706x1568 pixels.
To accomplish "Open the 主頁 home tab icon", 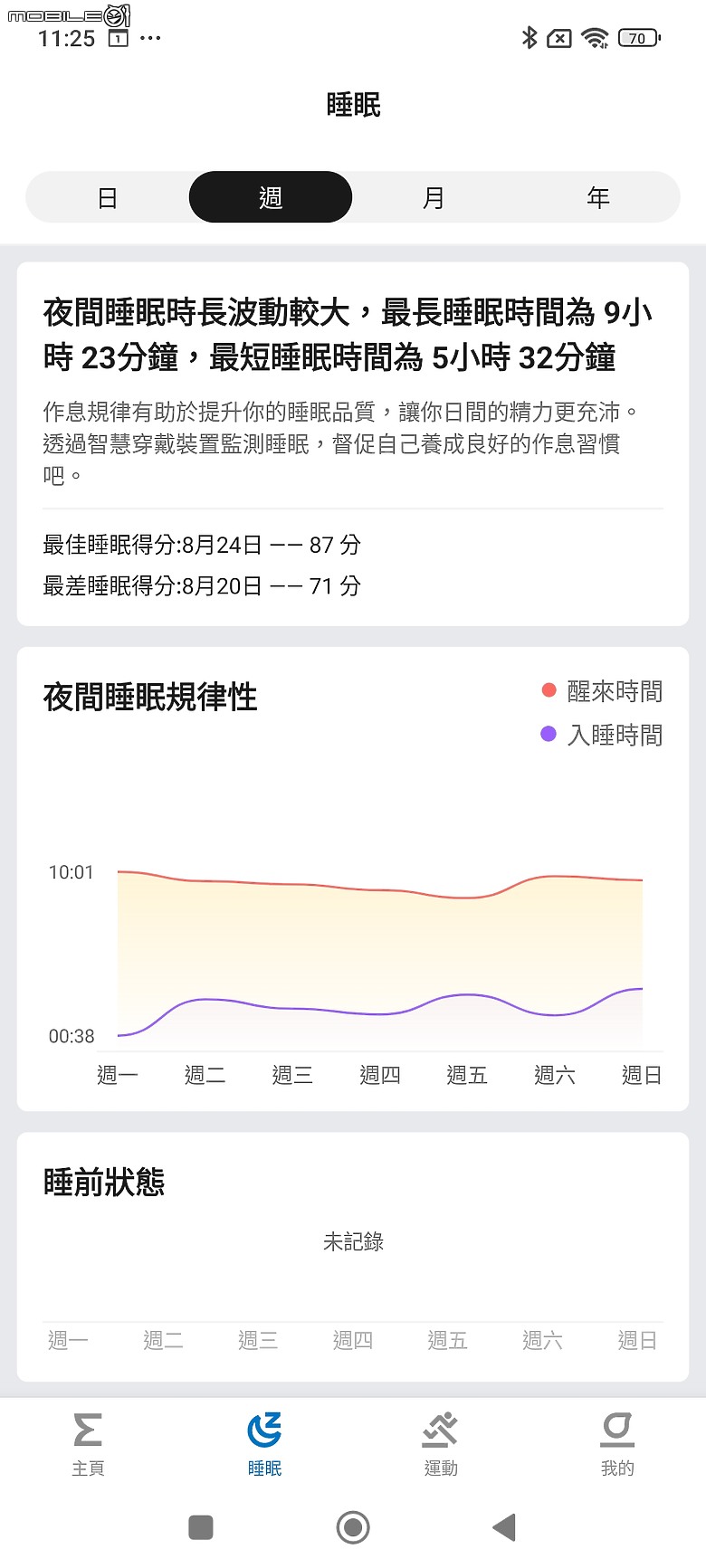I will pos(87,1448).
